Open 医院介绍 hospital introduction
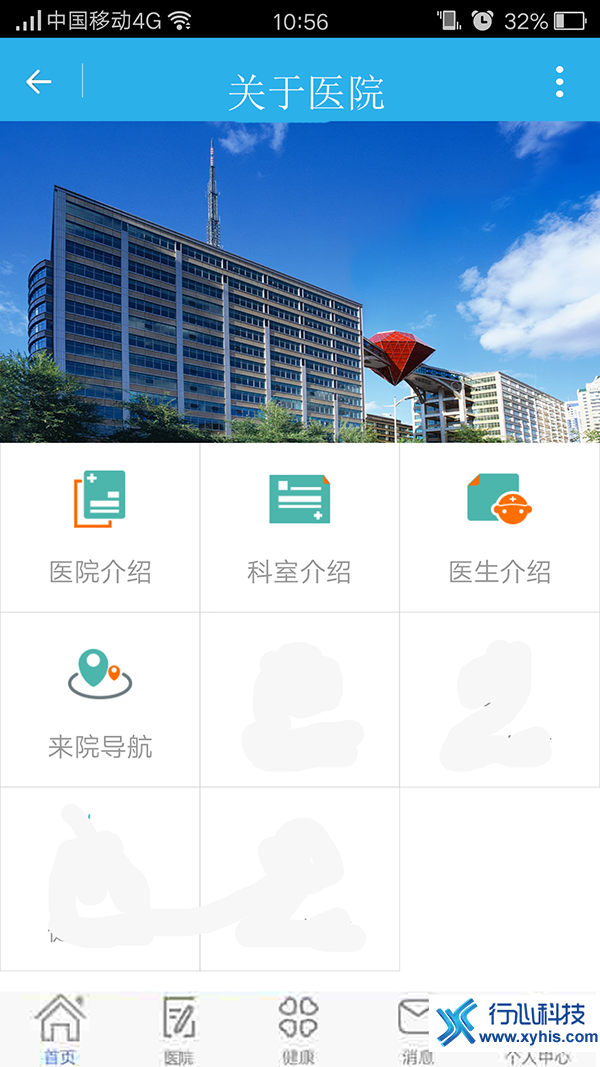This screenshot has height=1067, width=600. point(100,527)
